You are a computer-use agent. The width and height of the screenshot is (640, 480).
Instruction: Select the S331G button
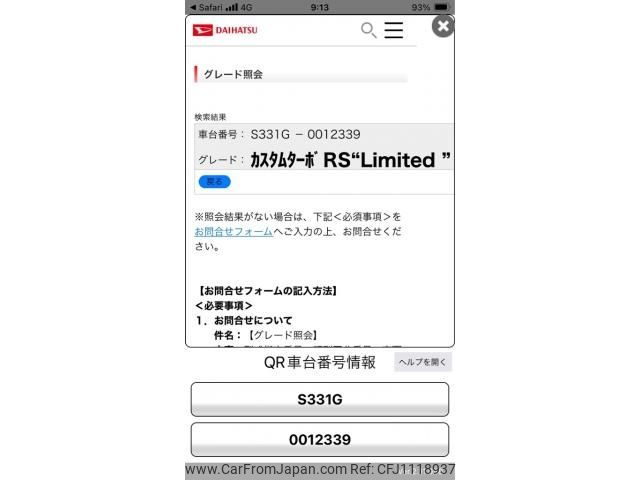point(320,399)
